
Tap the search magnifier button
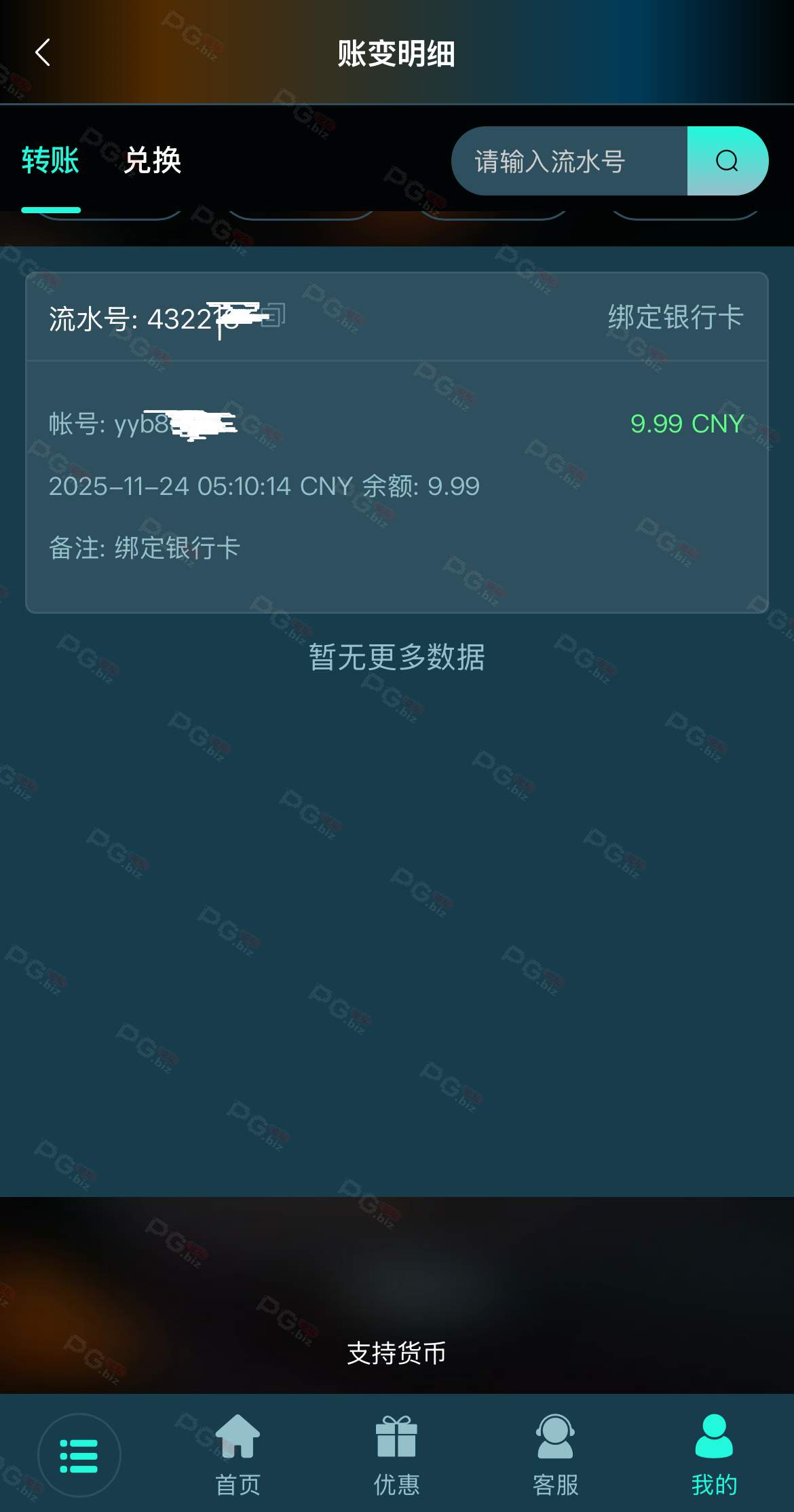[727, 162]
